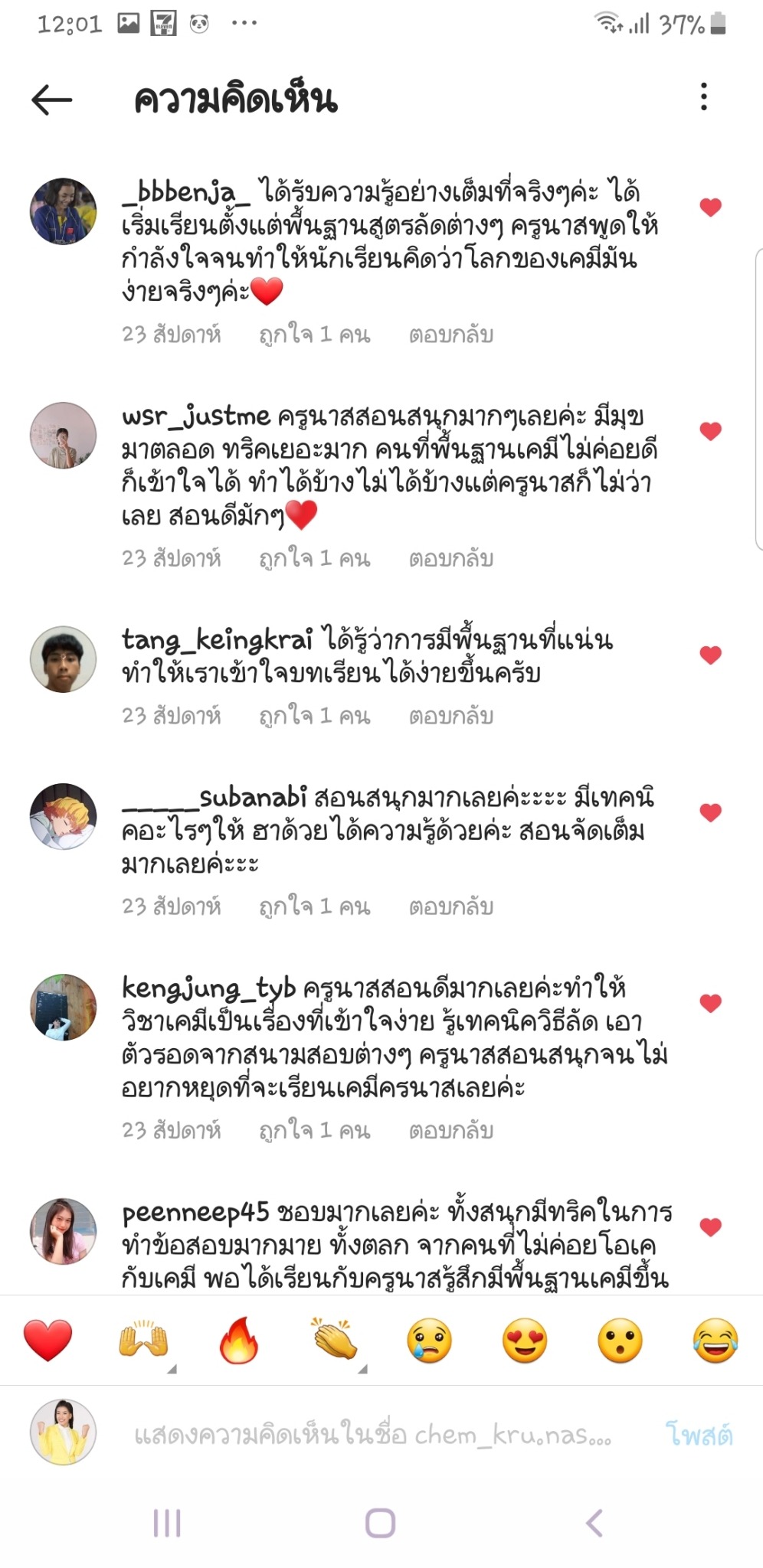Reply to kengjung_tyb's comment
The width and height of the screenshot is (763, 1568).
tap(450, 1130)
